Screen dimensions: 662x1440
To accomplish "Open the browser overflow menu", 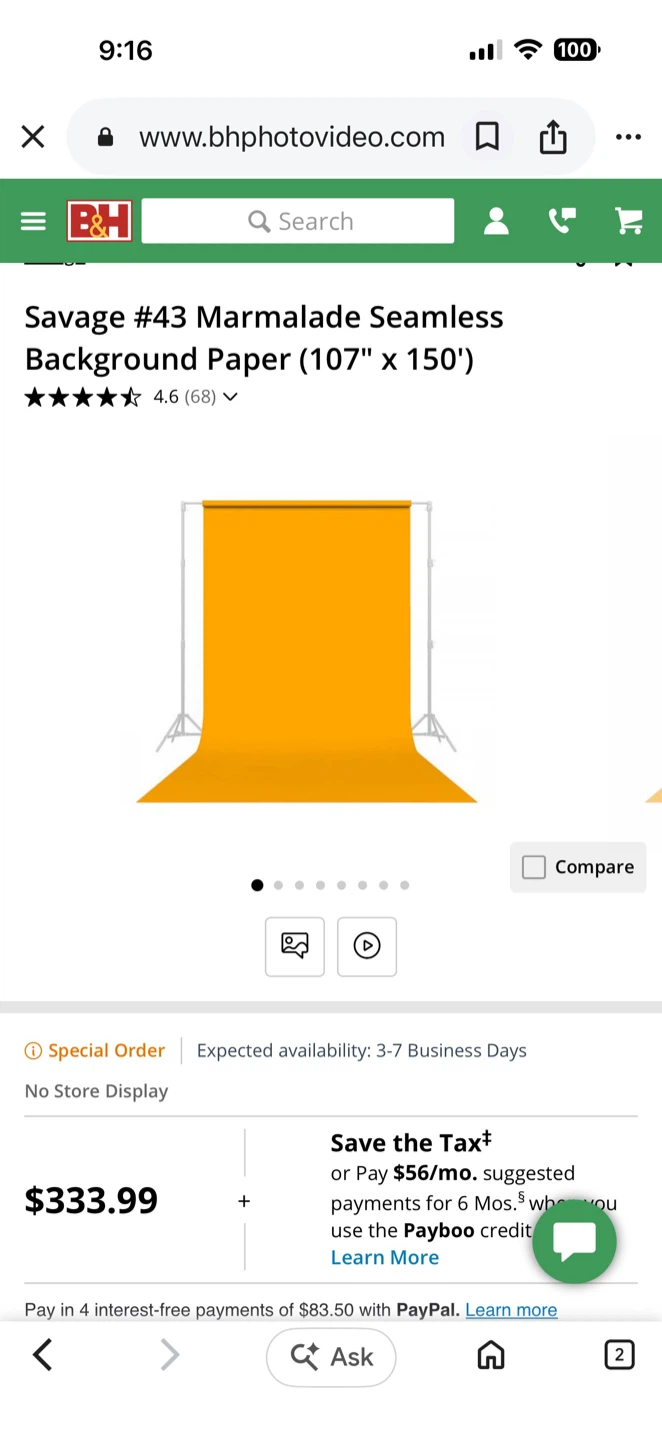I will click(x=628, y=137).
